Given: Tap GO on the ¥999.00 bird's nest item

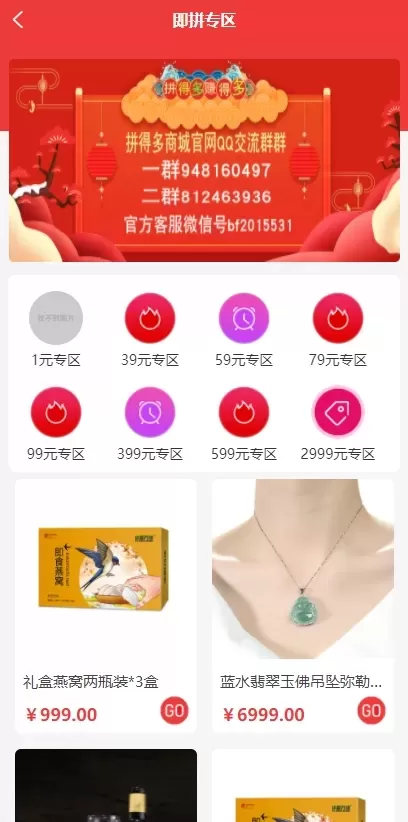Looking at the screenshot, I should pos(174,710).
